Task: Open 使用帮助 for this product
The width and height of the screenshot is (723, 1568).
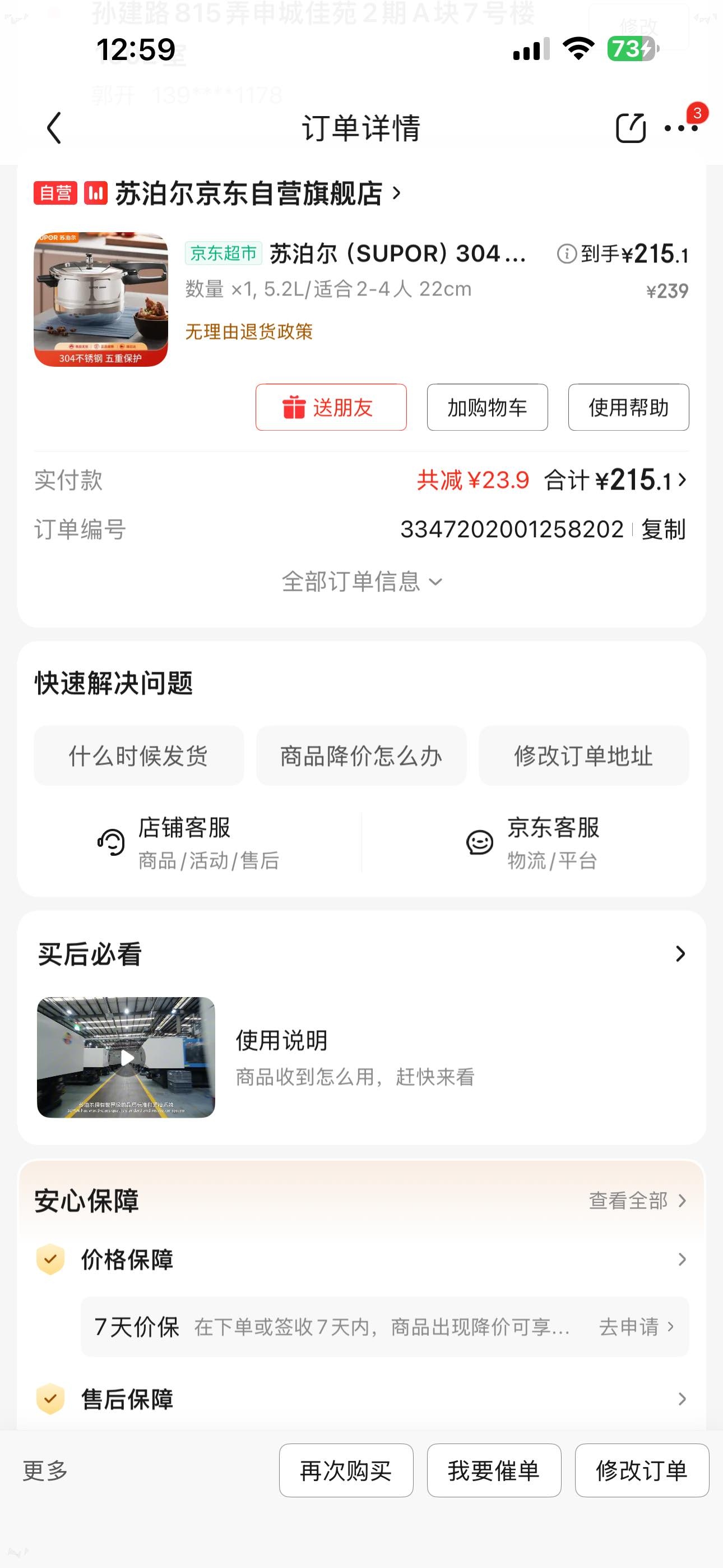Action: 628,407
